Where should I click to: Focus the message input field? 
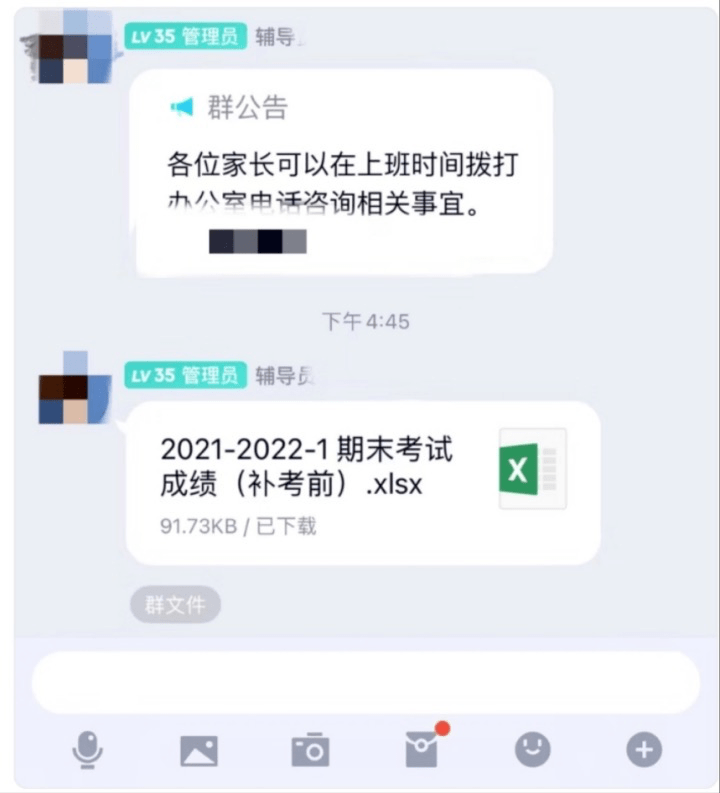click(x=365, y=682)
